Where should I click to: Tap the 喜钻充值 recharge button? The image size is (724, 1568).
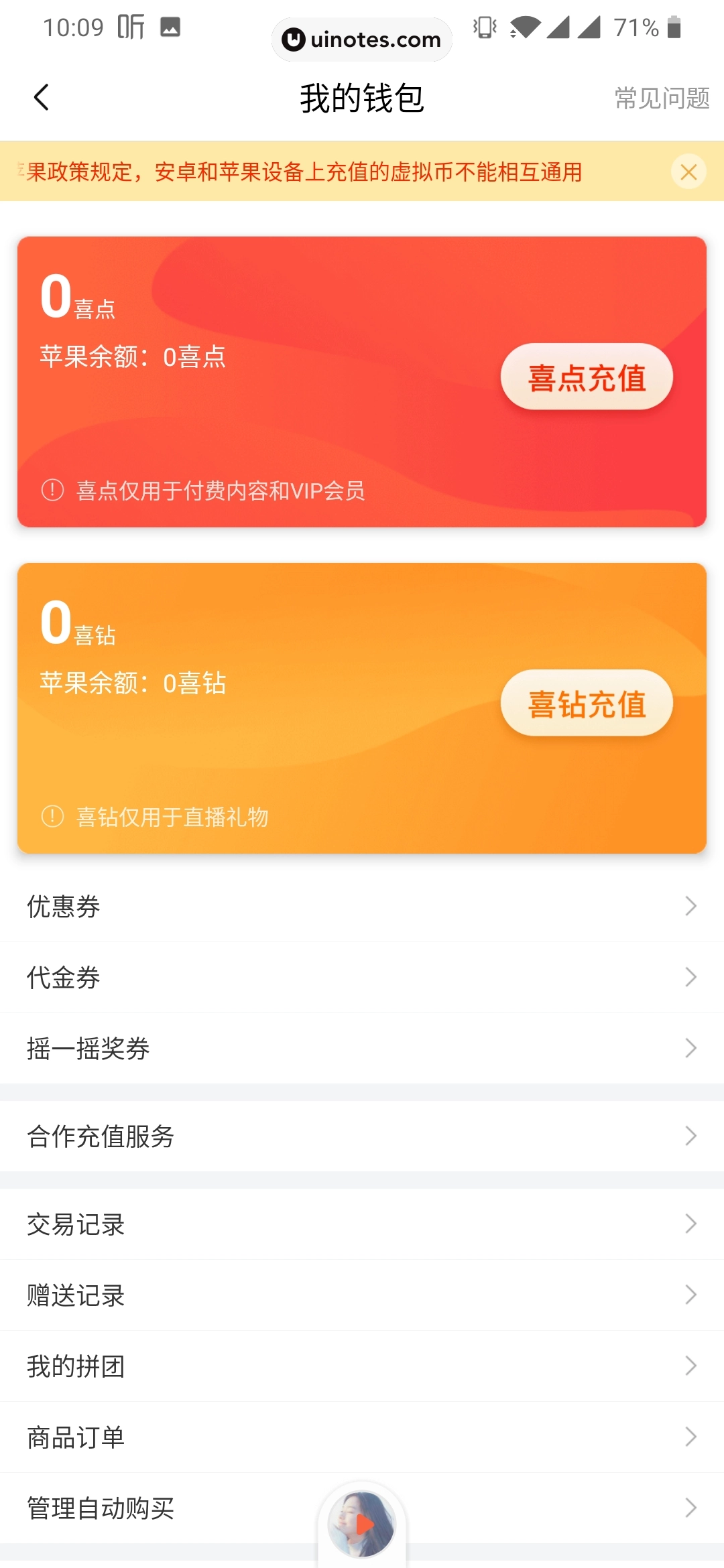(x=586, y=703)
